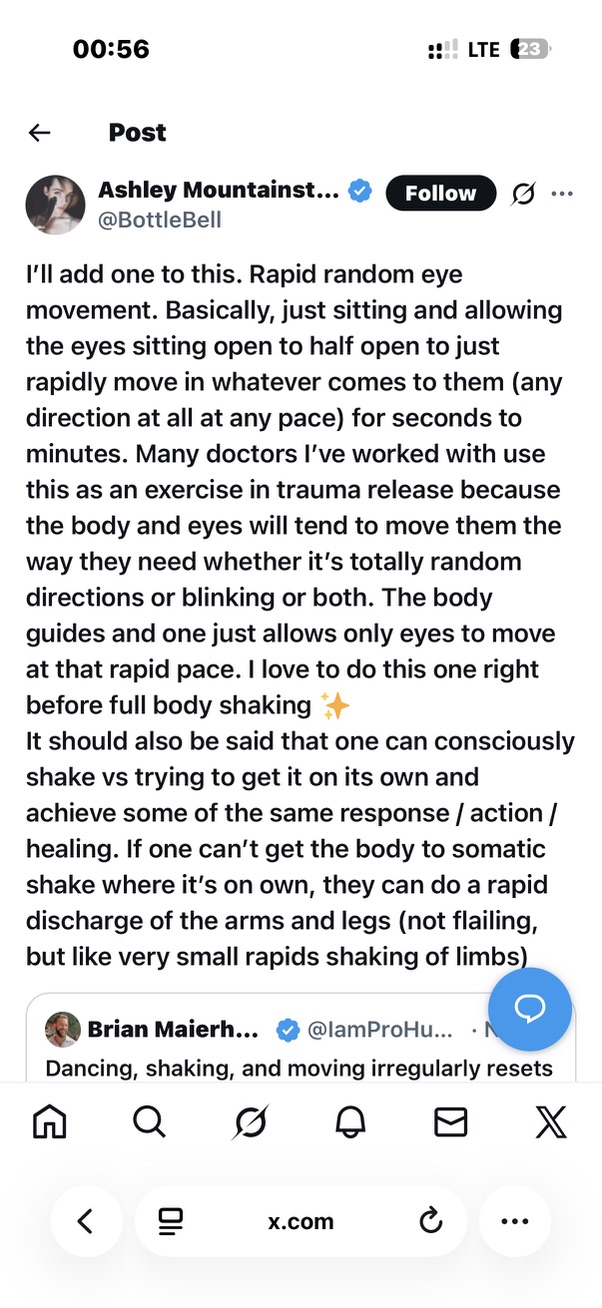Open Ashley Mountainst's profile picture
602x1308 pixels.
[x=55, y=205]
